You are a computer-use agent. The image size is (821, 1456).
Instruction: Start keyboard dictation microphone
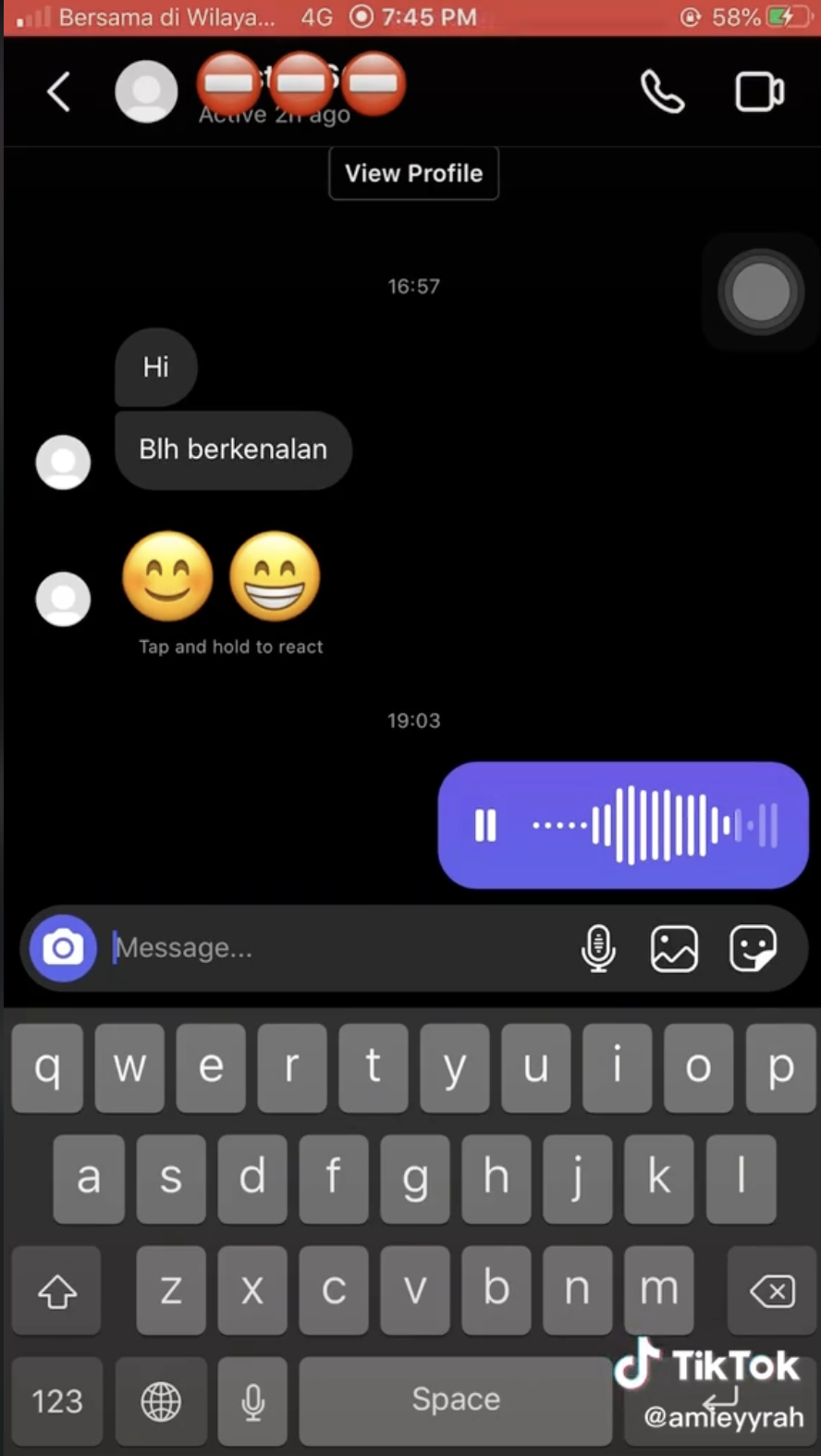[x=252, y=1400]
